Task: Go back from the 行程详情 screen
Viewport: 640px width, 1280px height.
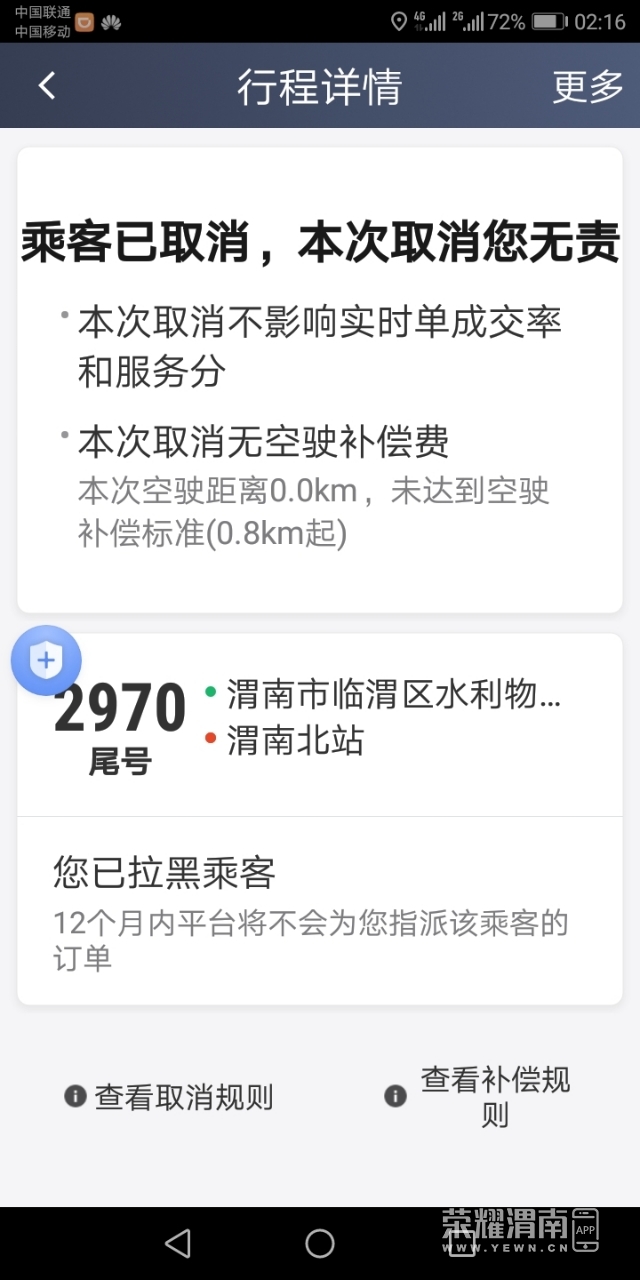Action: [x=47, y=86]
